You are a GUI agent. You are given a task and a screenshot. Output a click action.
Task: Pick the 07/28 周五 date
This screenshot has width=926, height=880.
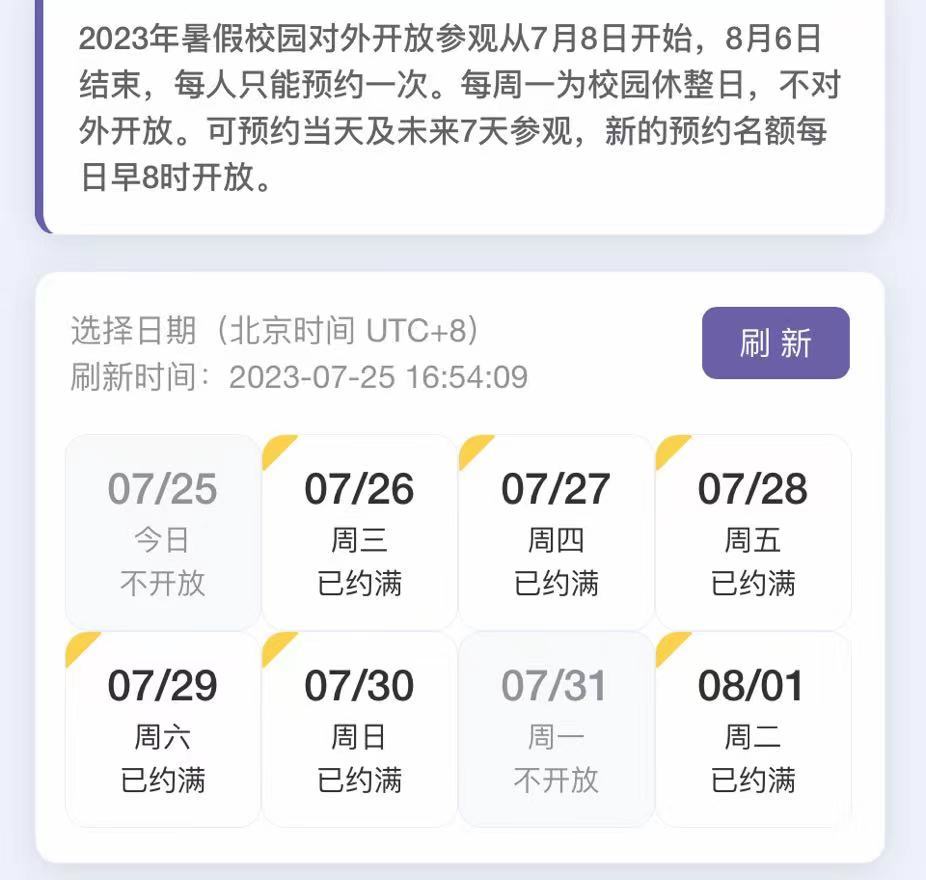(x=753, y=532)
